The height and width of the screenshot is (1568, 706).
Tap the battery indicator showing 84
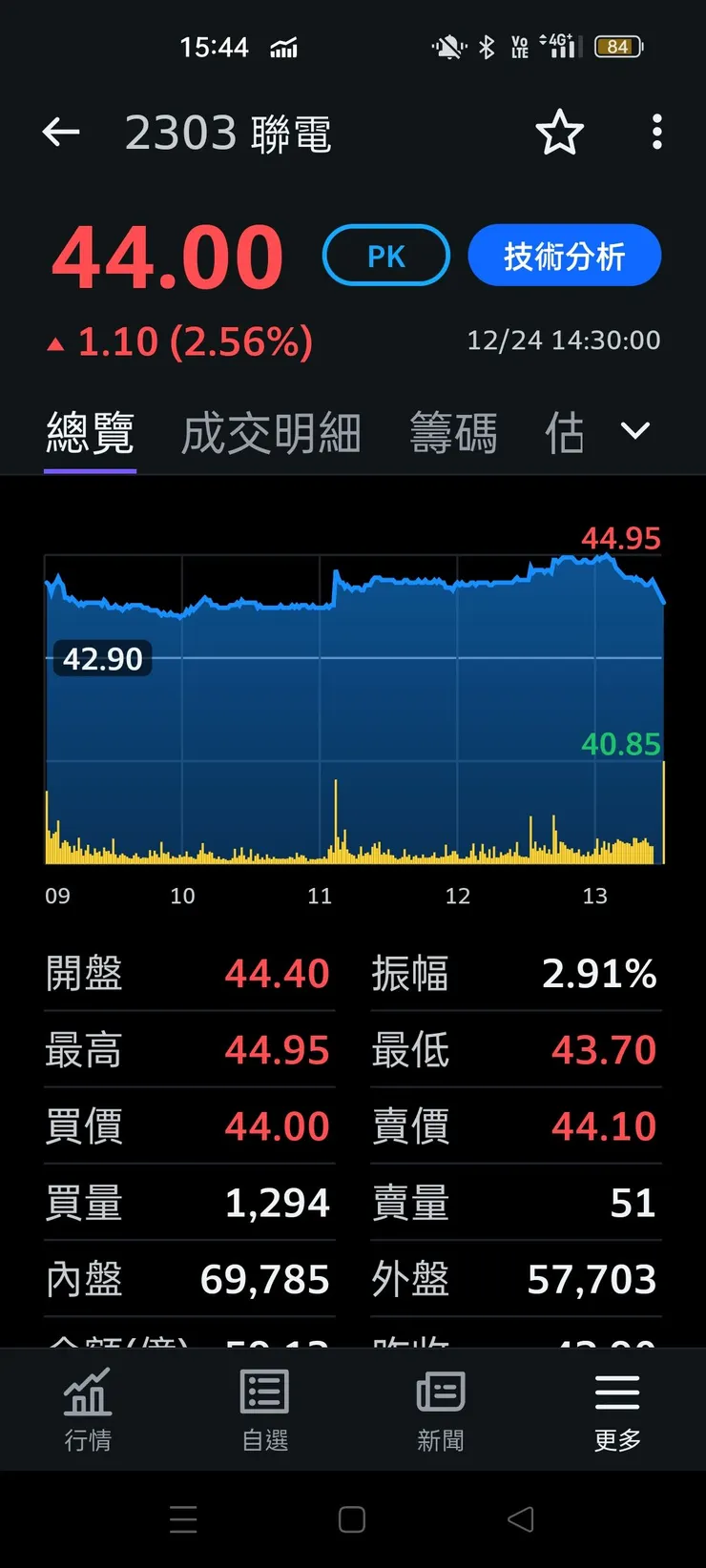616,46
